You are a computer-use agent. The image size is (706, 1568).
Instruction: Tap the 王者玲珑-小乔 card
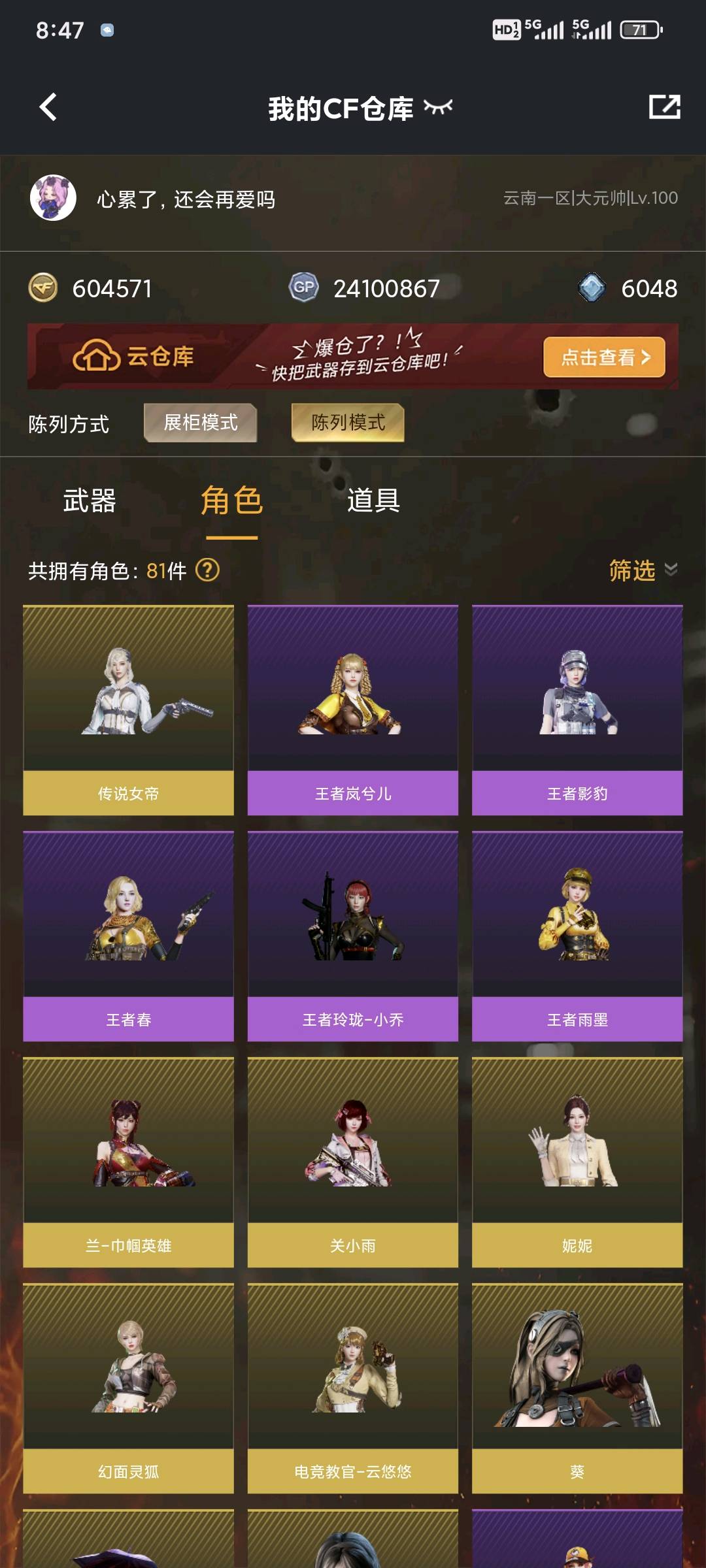tap(353, 936)
